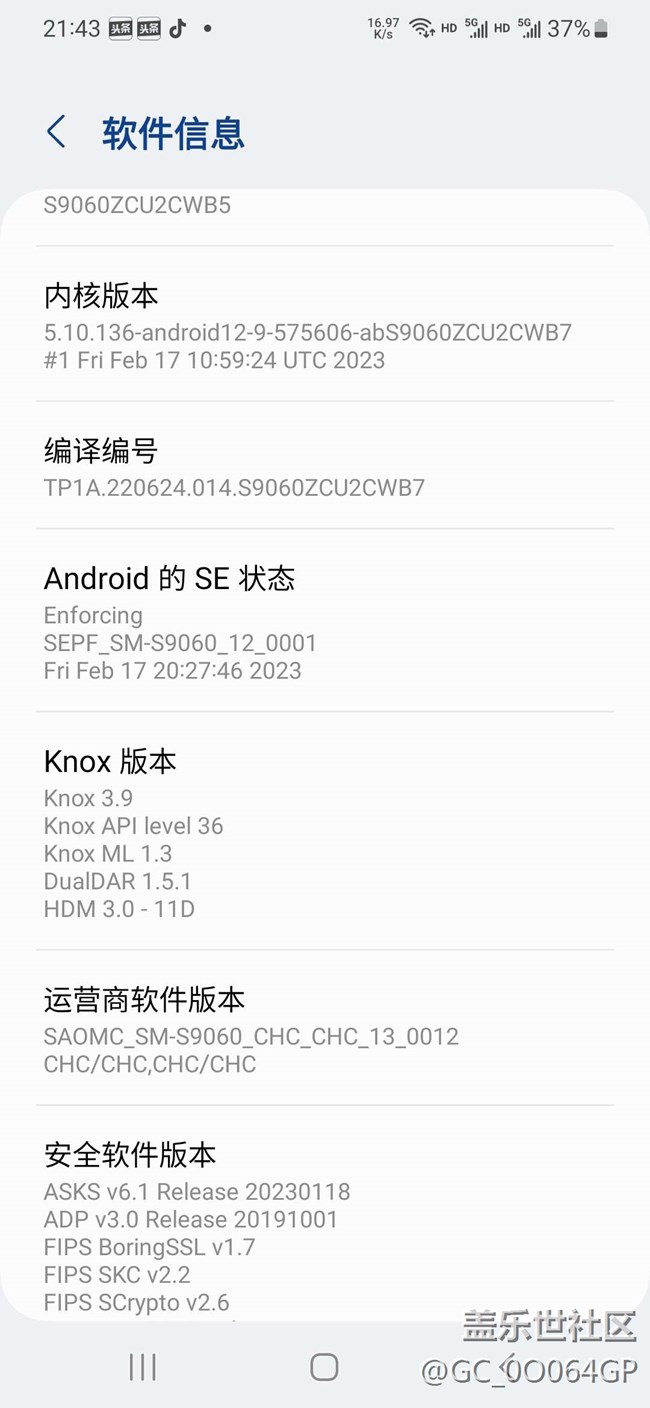The image size is (650, 1408).
Task: Tap the 编译编号 build number row
Action: 324,467
